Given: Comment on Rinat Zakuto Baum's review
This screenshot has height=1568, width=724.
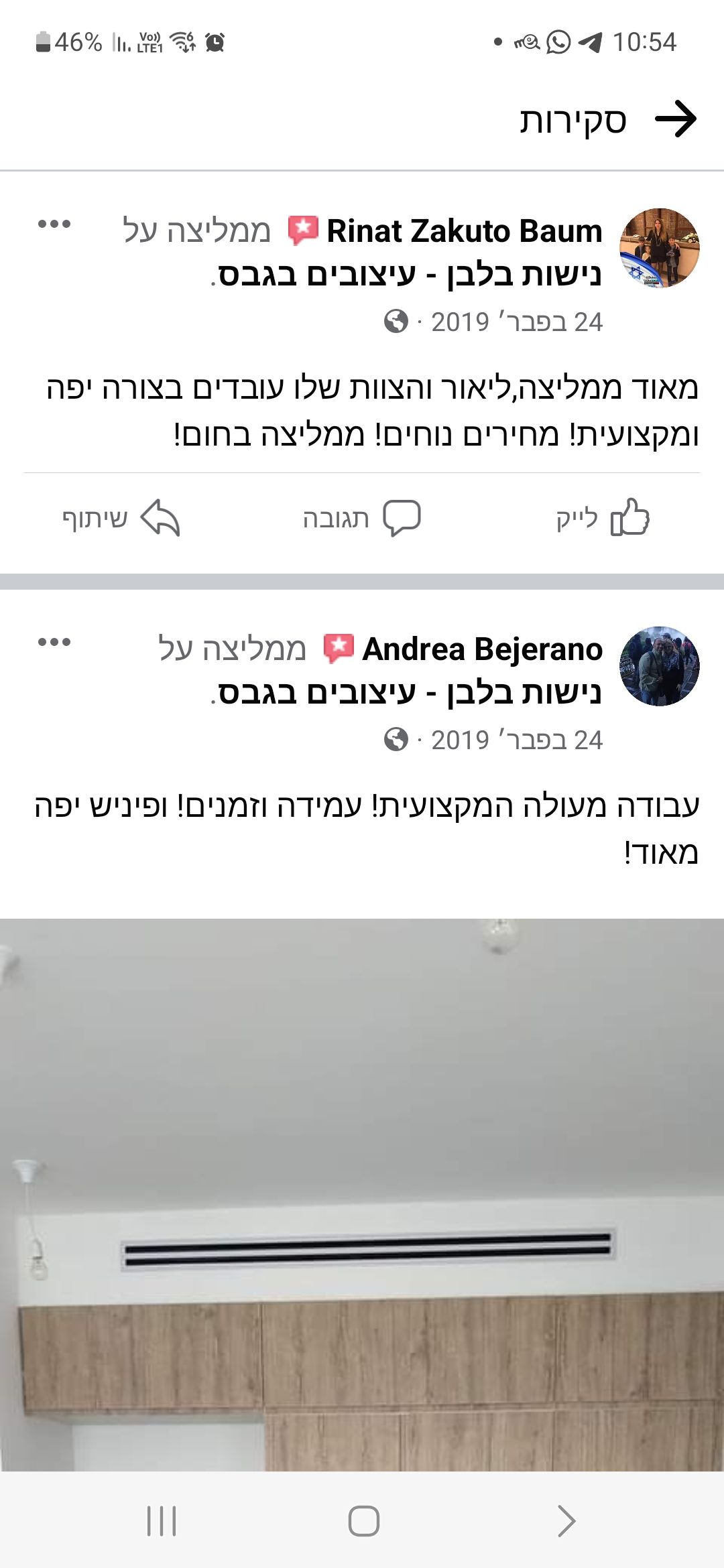Looking at the screenshot, I should tap(362, 518).
